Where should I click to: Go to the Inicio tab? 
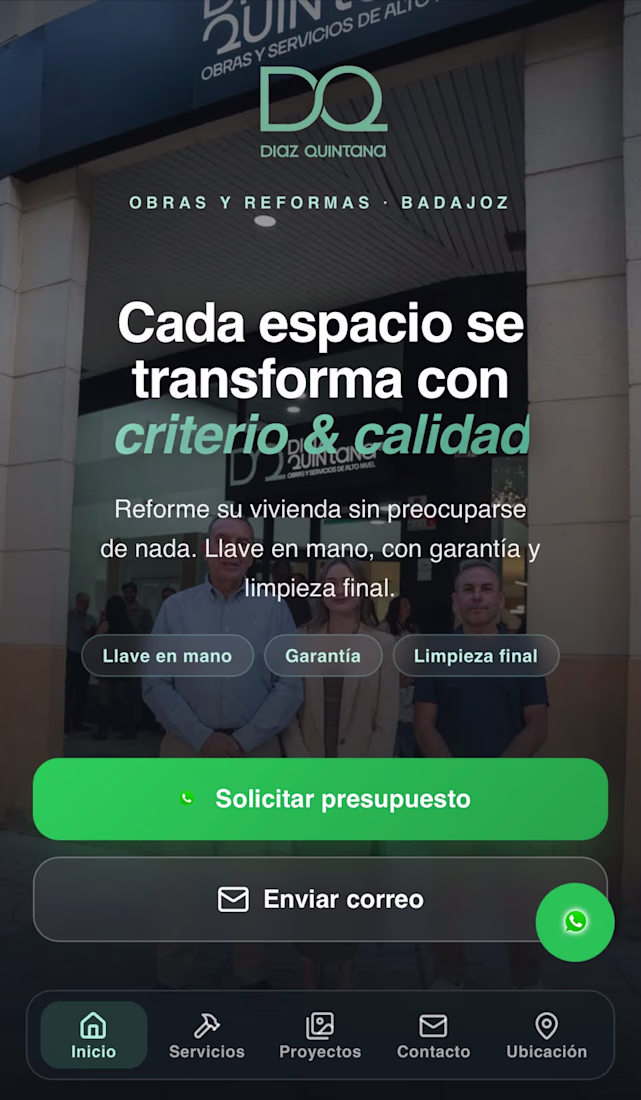94,1035
